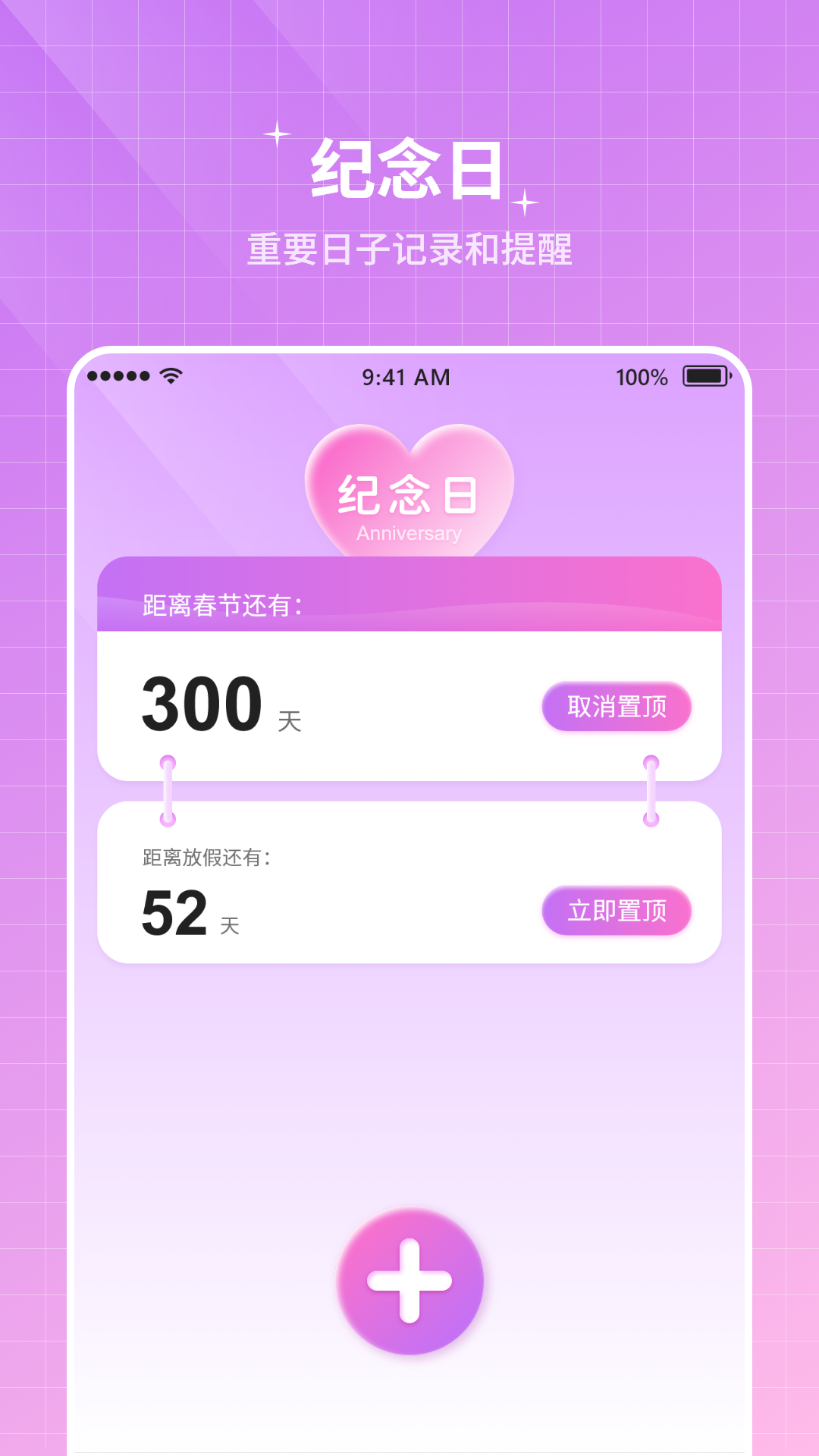Screen dimensions: 819x1456
Task: Tap the Wi-Fi icon in status bar
Action: click(x=171, y=375)
